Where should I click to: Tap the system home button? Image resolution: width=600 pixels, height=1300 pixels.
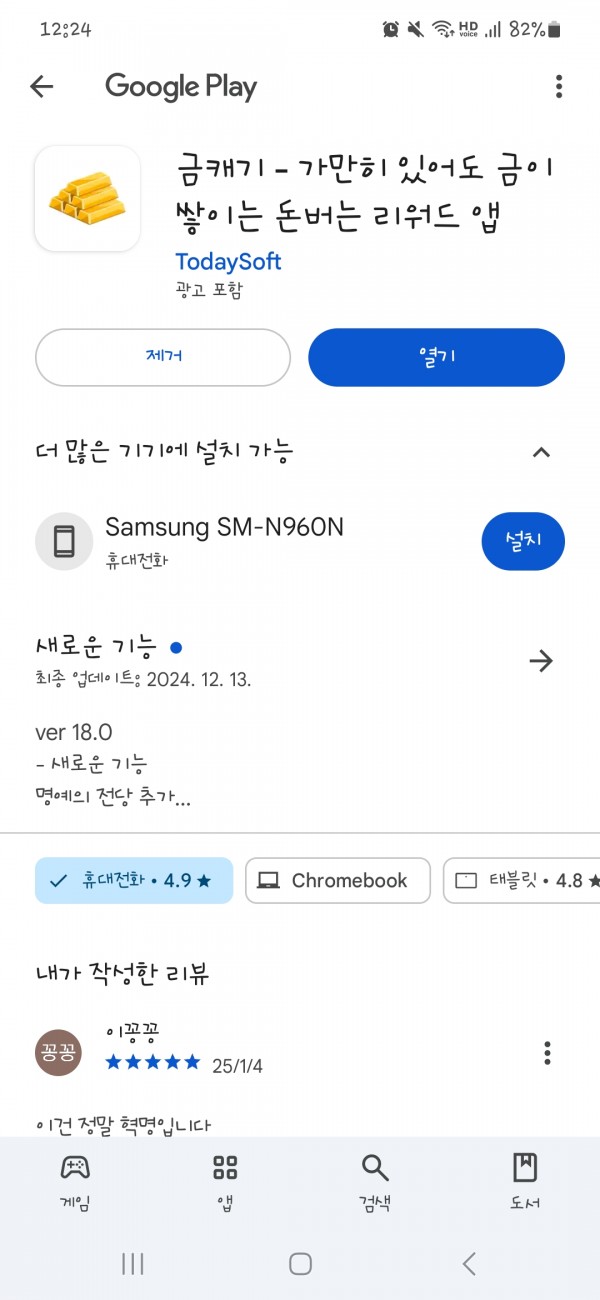point(300,1264)
